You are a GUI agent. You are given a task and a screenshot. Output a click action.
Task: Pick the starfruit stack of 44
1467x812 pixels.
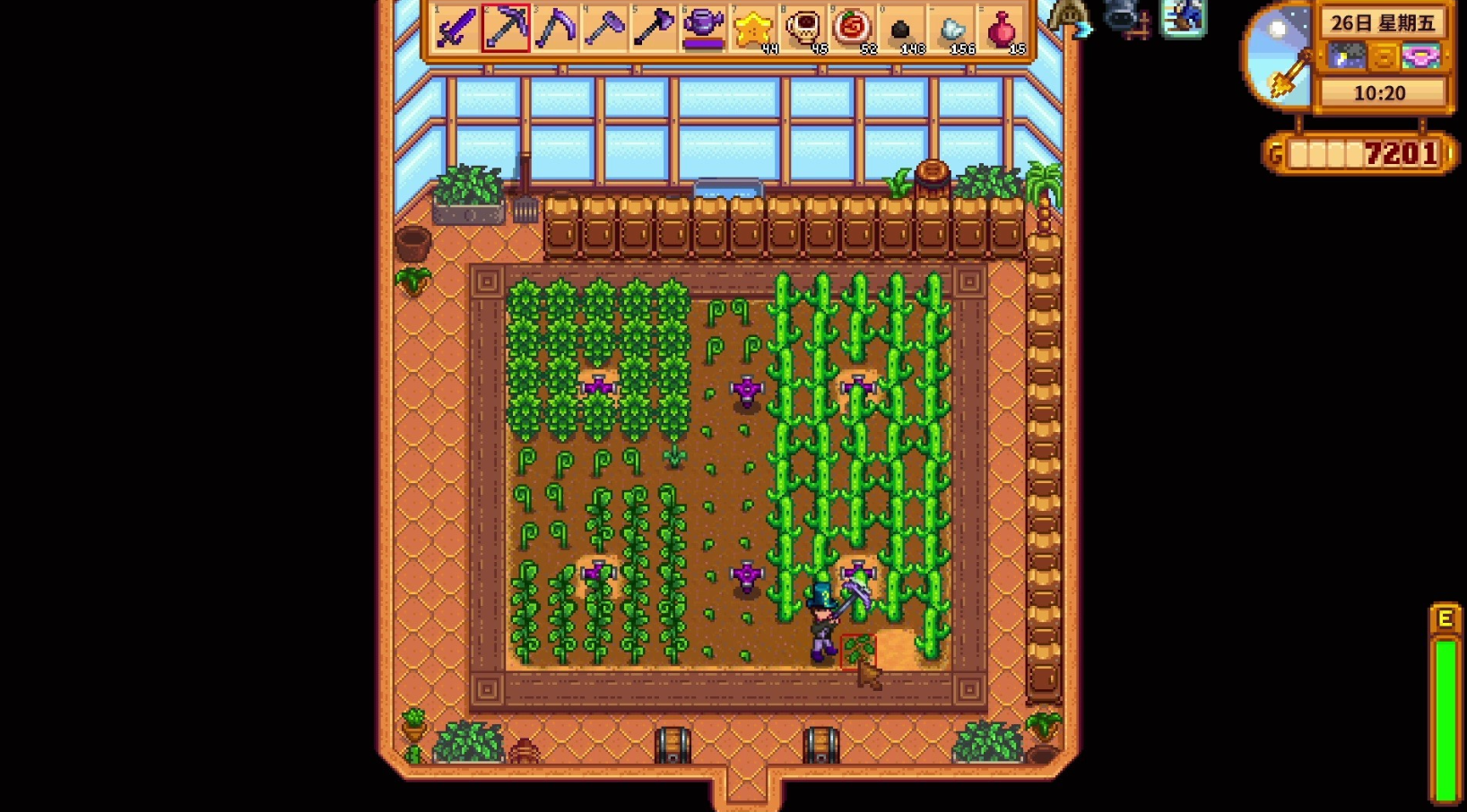(x=753, y=29)
